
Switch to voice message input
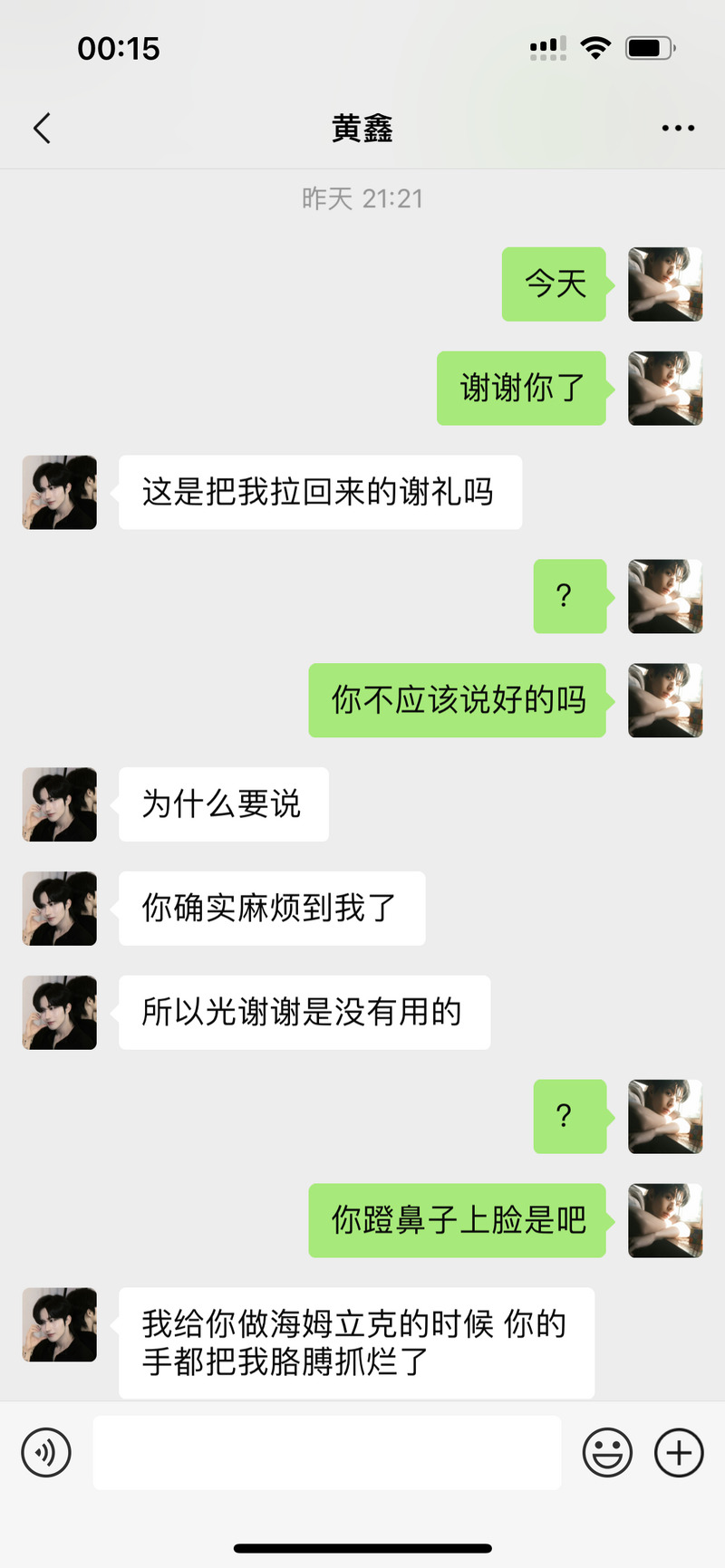[x=46, y=1452]
